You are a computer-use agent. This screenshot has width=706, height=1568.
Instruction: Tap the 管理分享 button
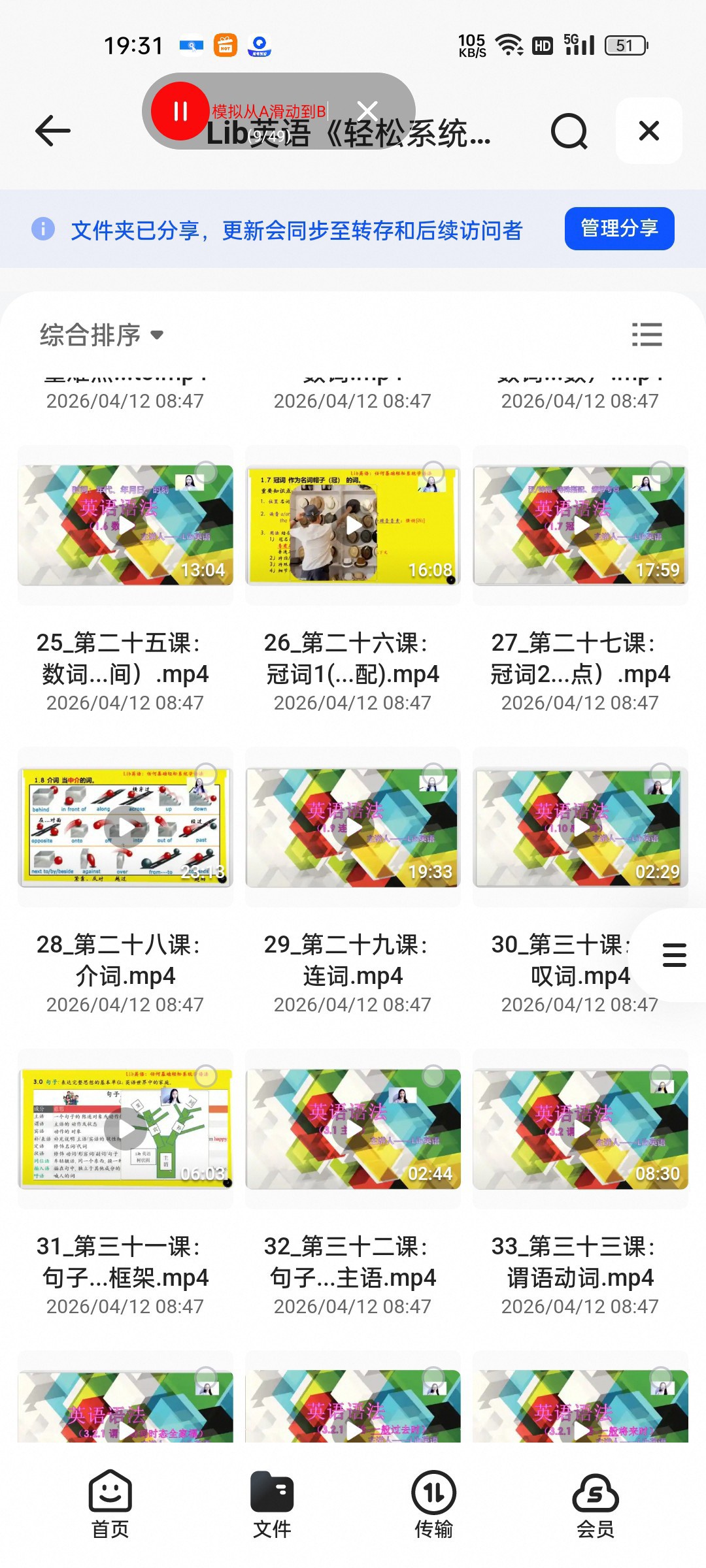619,229
